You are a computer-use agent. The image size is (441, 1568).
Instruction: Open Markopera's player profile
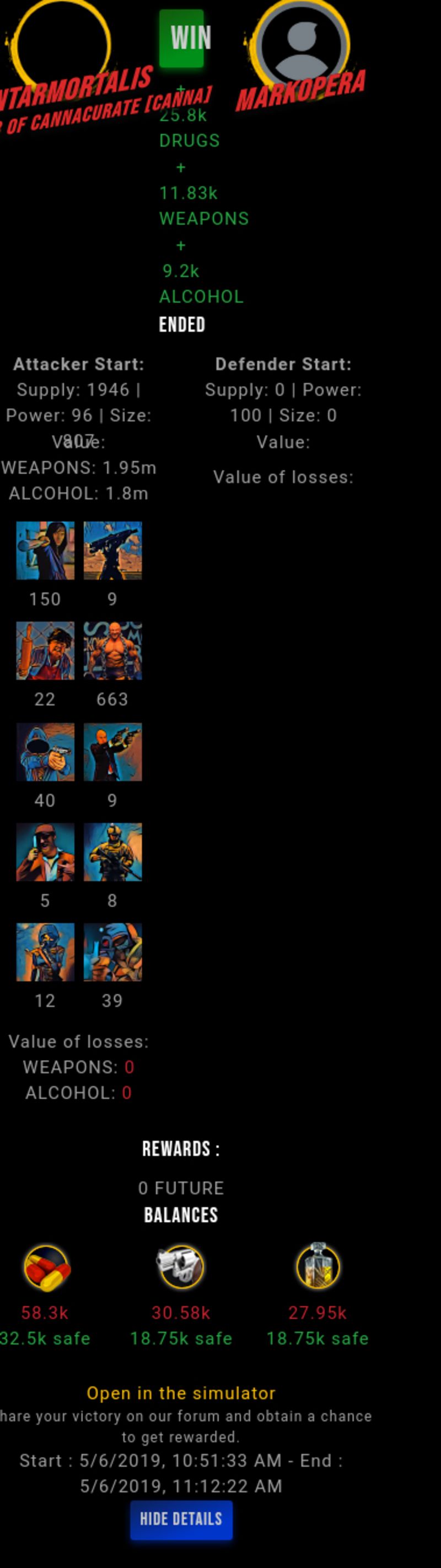click(300, 90)
